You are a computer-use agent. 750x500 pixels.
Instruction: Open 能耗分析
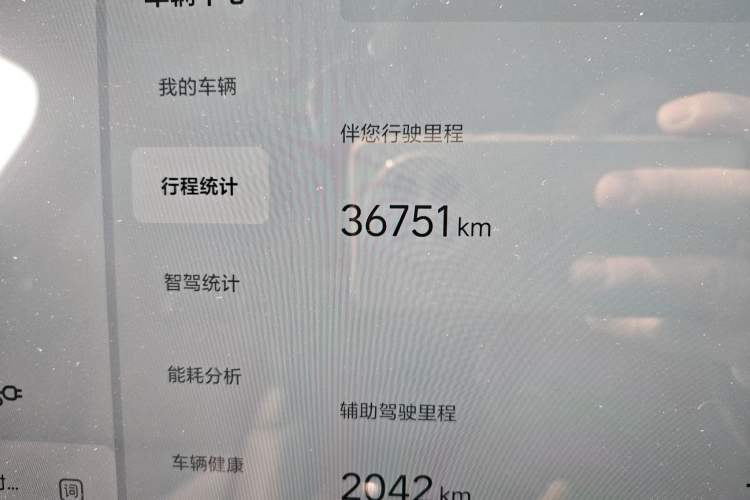204,376
